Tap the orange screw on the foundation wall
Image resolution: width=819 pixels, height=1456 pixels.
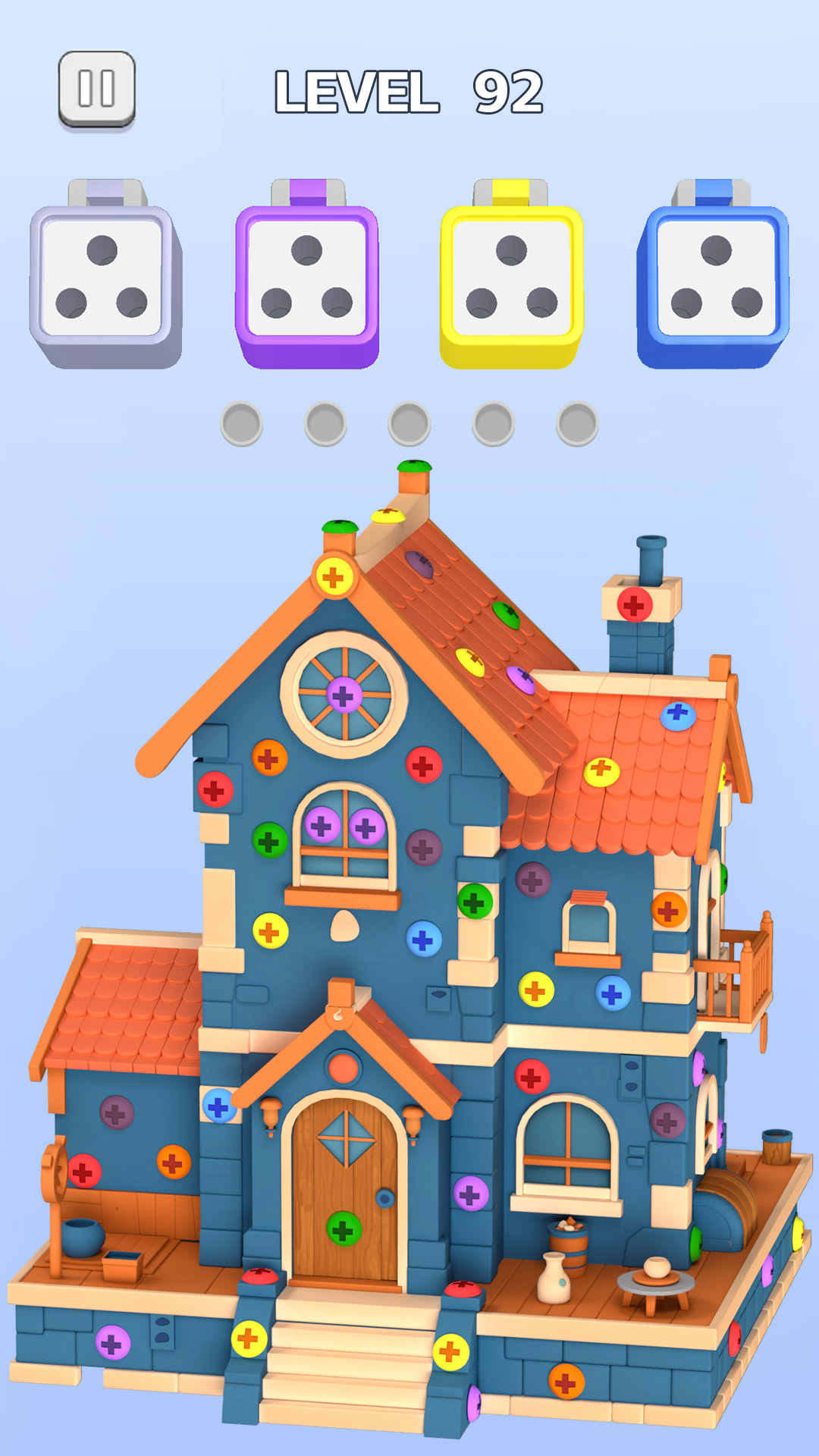[566, 1381]
